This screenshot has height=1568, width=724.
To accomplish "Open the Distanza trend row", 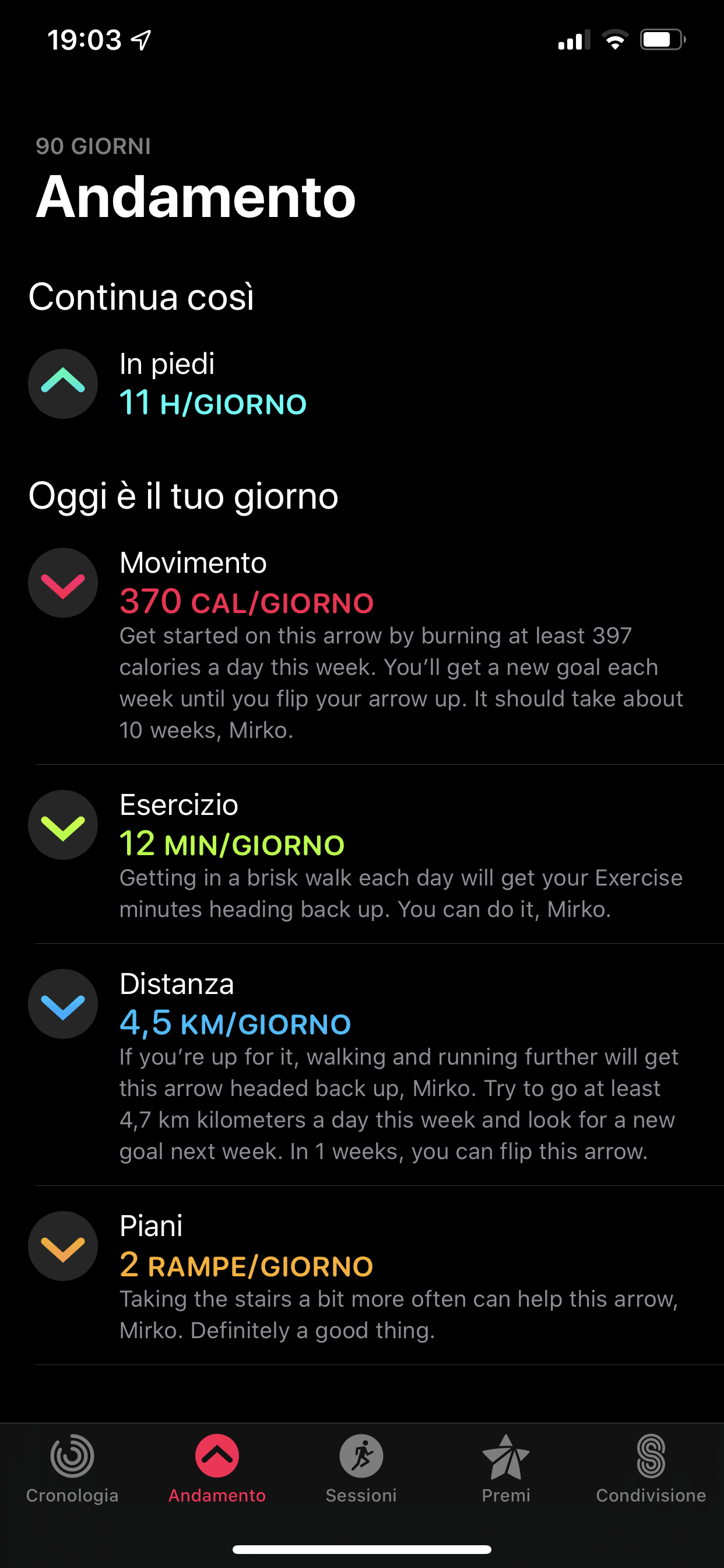I will 362,1065.
